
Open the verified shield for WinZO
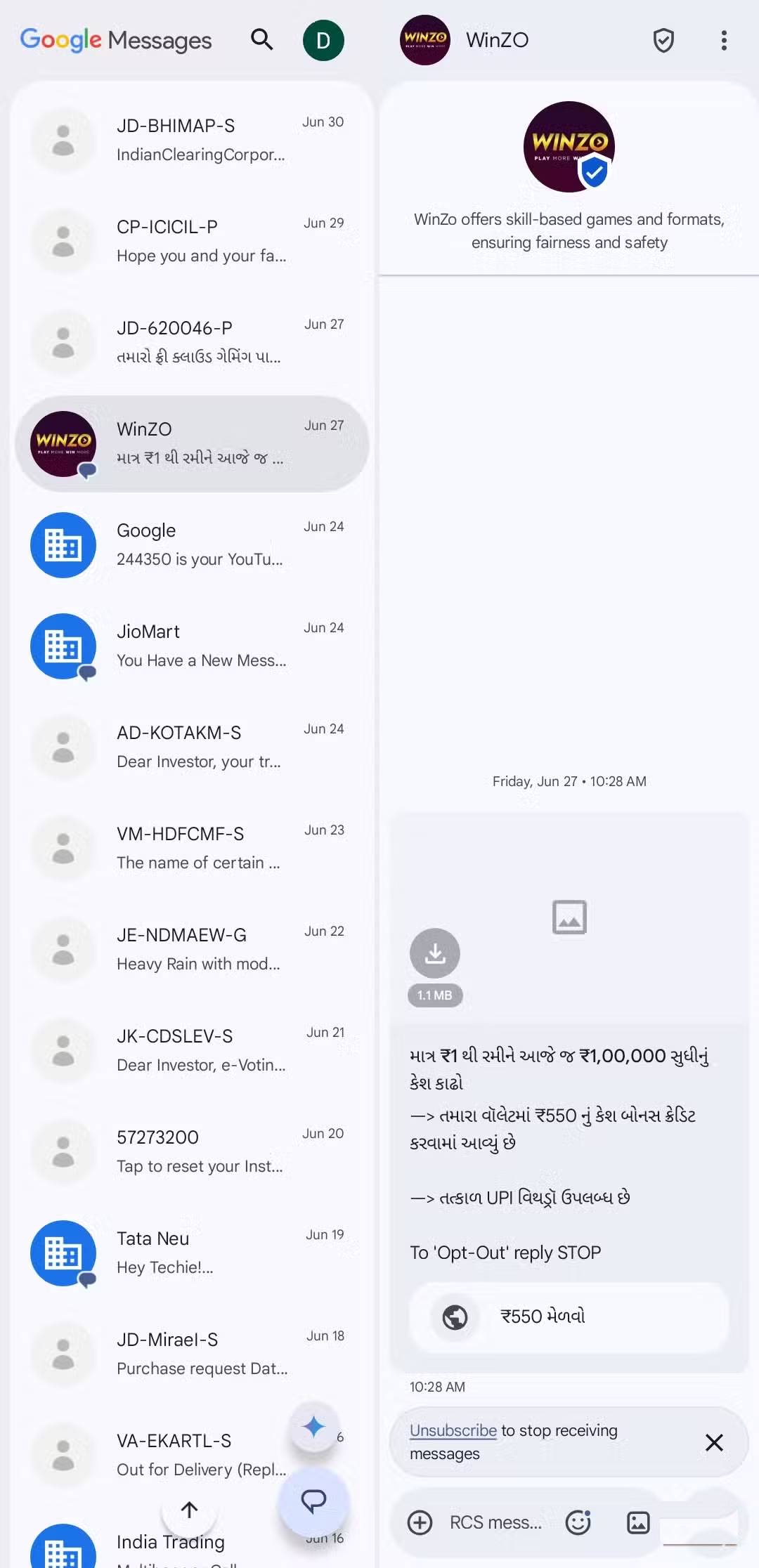point(663,41)
